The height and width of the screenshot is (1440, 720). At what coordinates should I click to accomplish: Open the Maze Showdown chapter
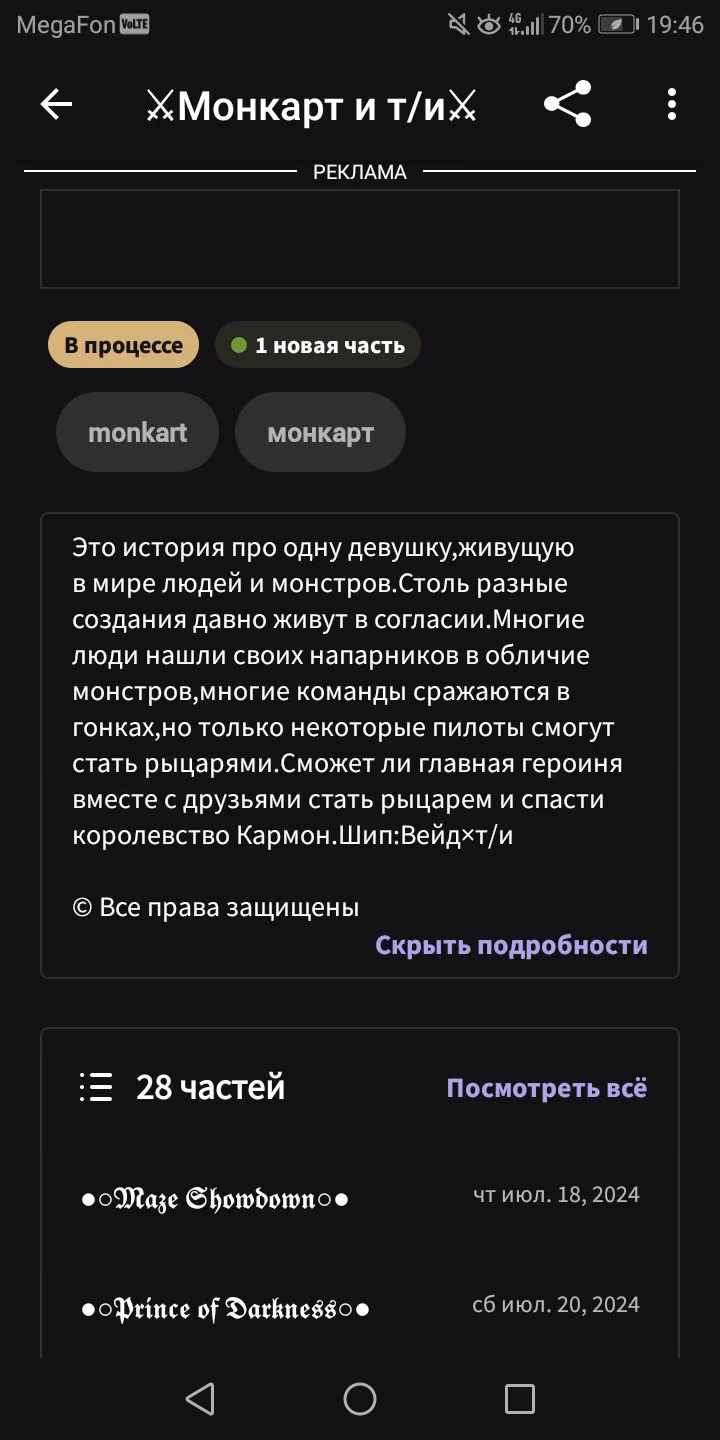click(x=360, y=1197)
